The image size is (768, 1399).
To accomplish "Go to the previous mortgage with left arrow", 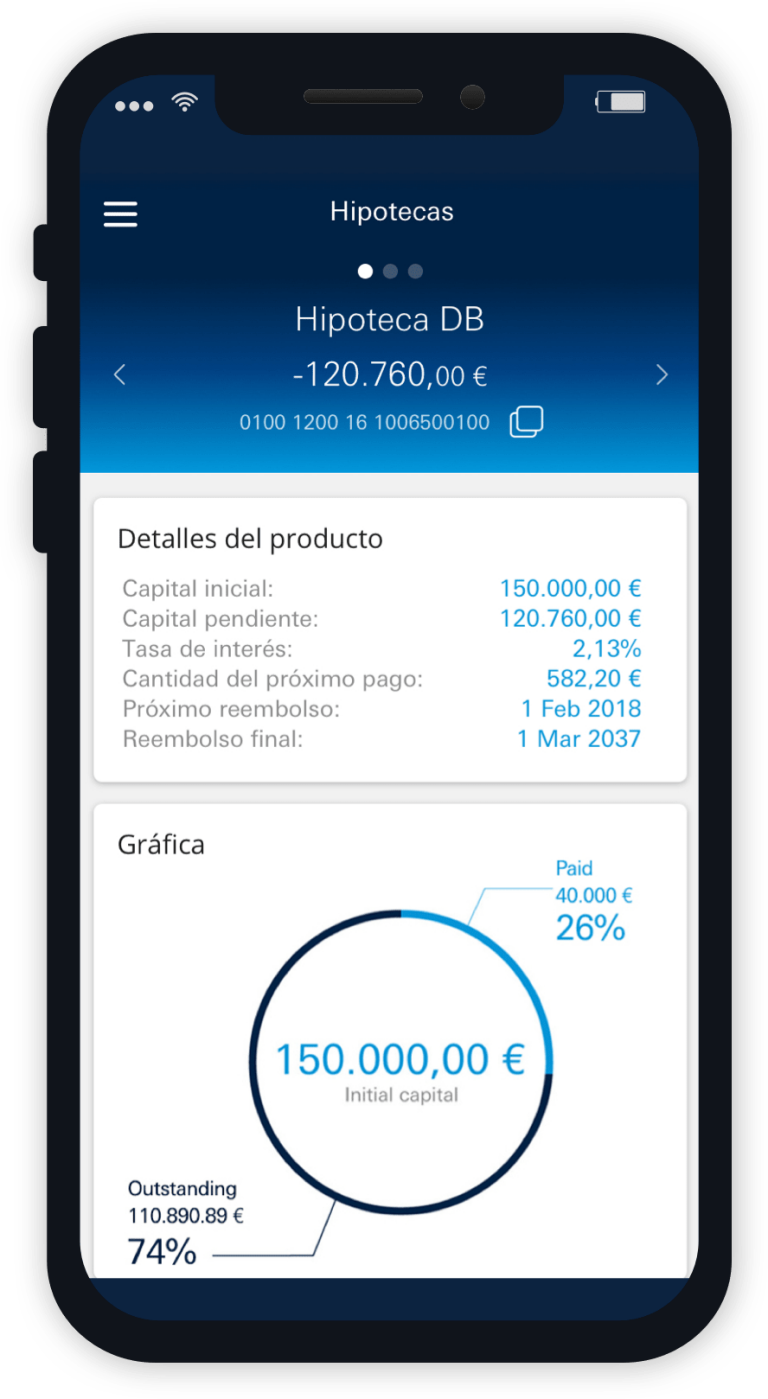I will tap(120, 375).
